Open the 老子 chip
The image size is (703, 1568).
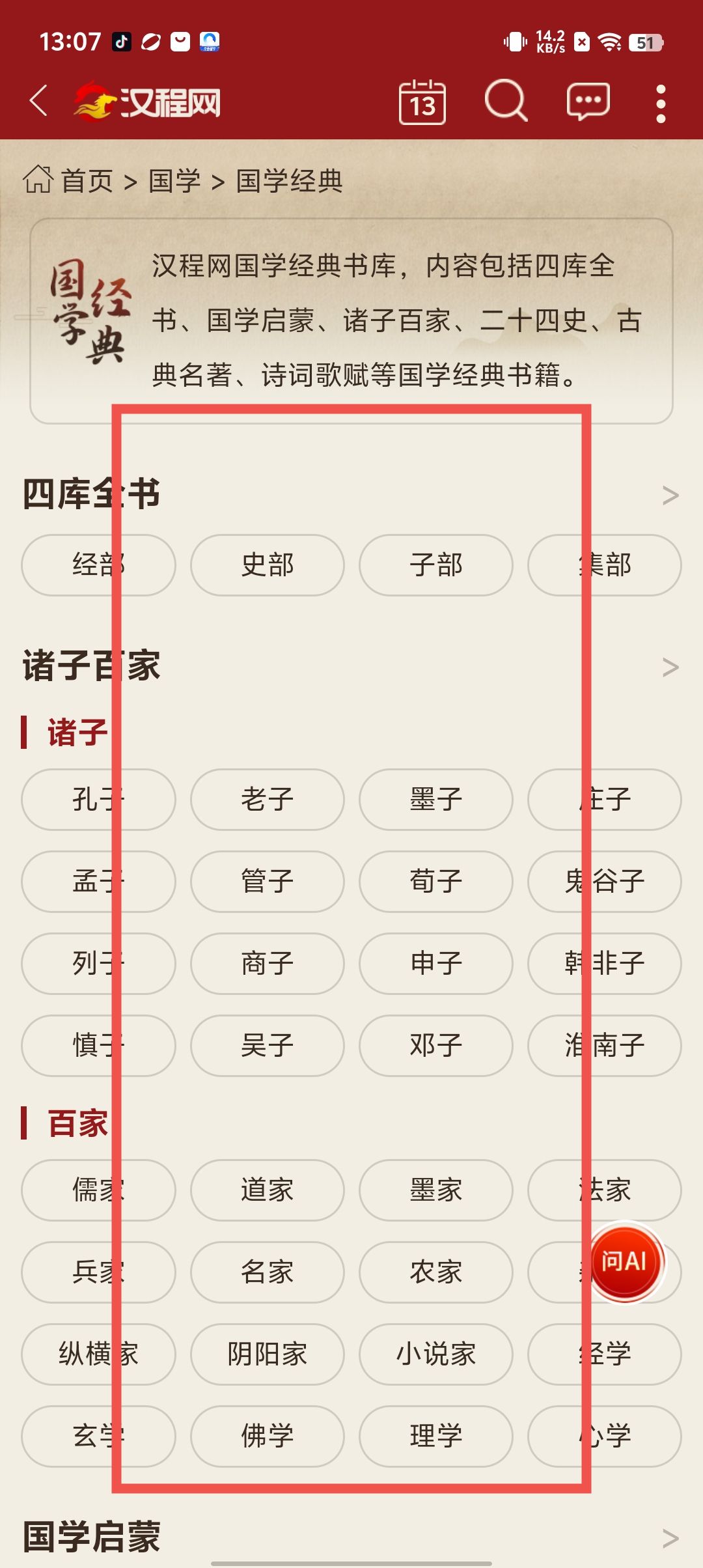pos(267,799)
